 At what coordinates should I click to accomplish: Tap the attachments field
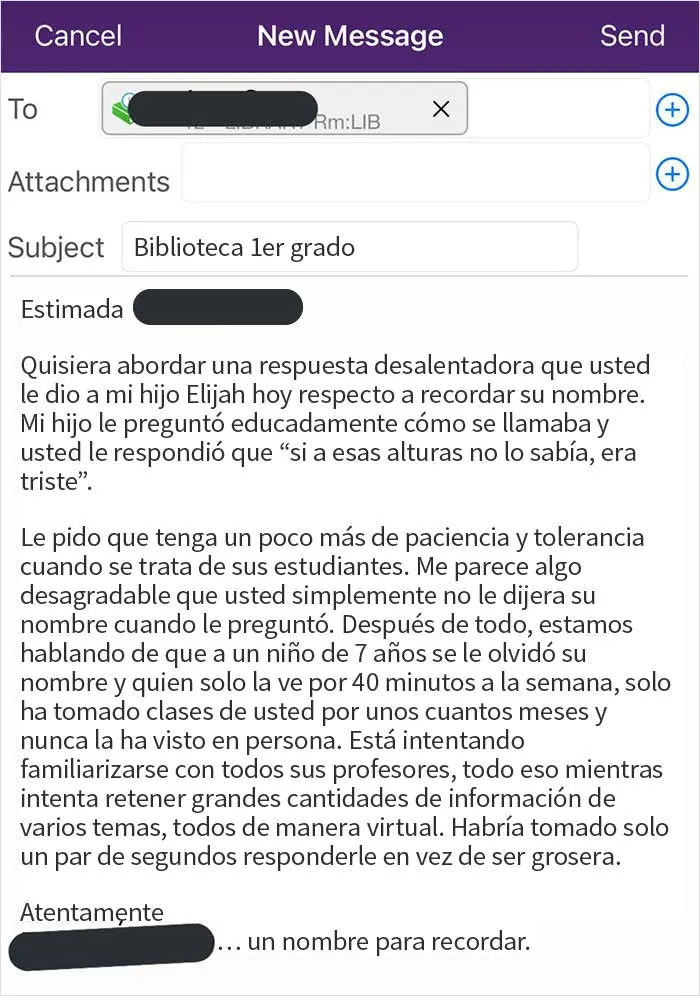pos(415,173)
